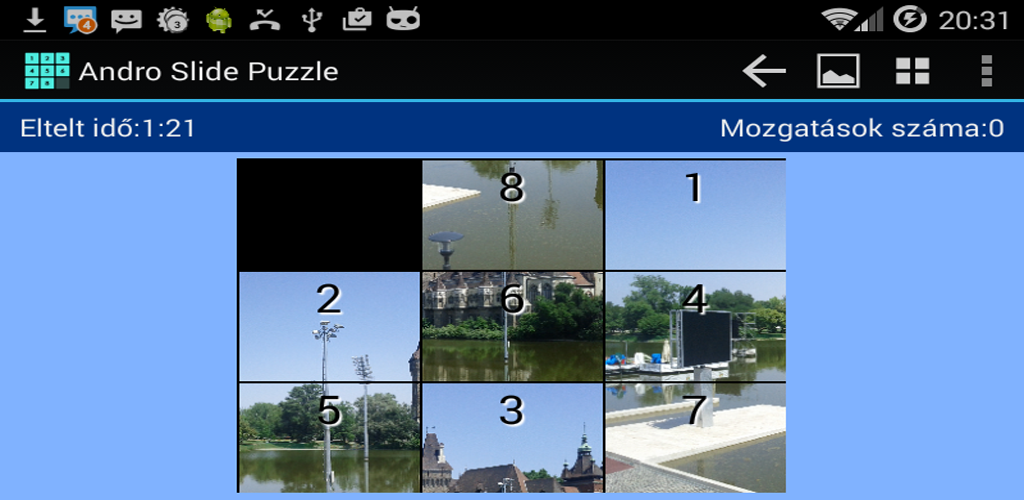Slide puzzle tile number 2
The width and height of the screenshot is (1024, 500).
[328, 326]
